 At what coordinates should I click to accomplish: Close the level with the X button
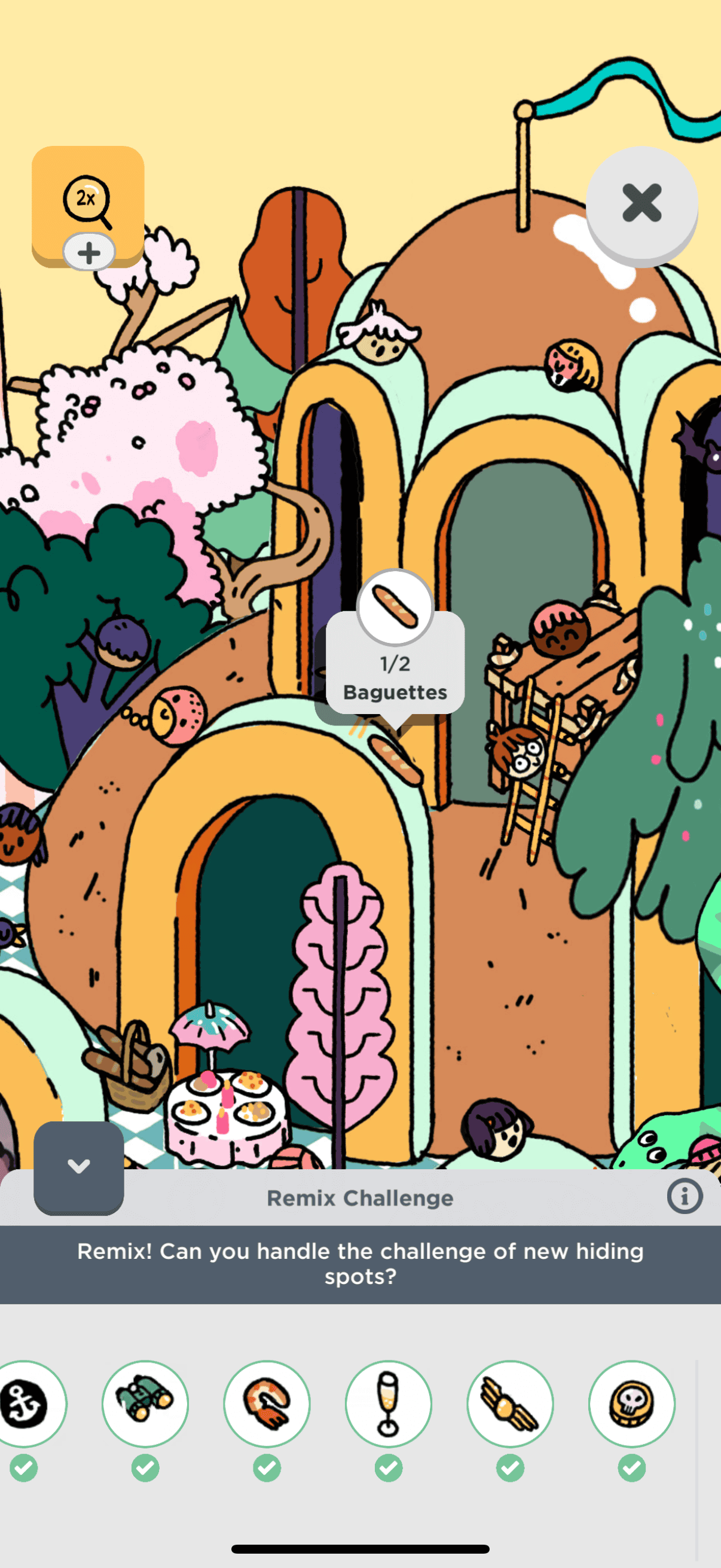click(641, 203)
